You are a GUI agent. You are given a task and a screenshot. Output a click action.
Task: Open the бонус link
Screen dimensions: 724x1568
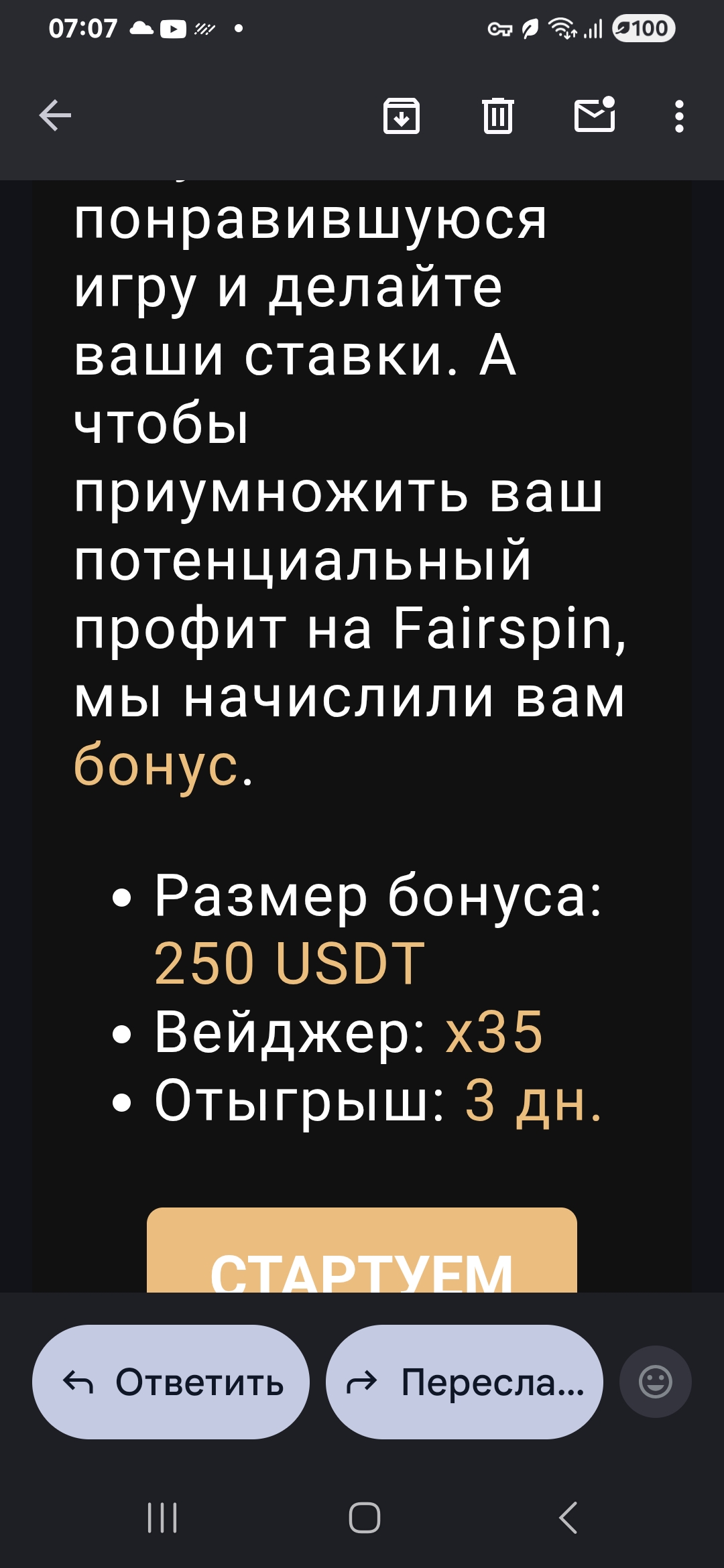point(156,765)
